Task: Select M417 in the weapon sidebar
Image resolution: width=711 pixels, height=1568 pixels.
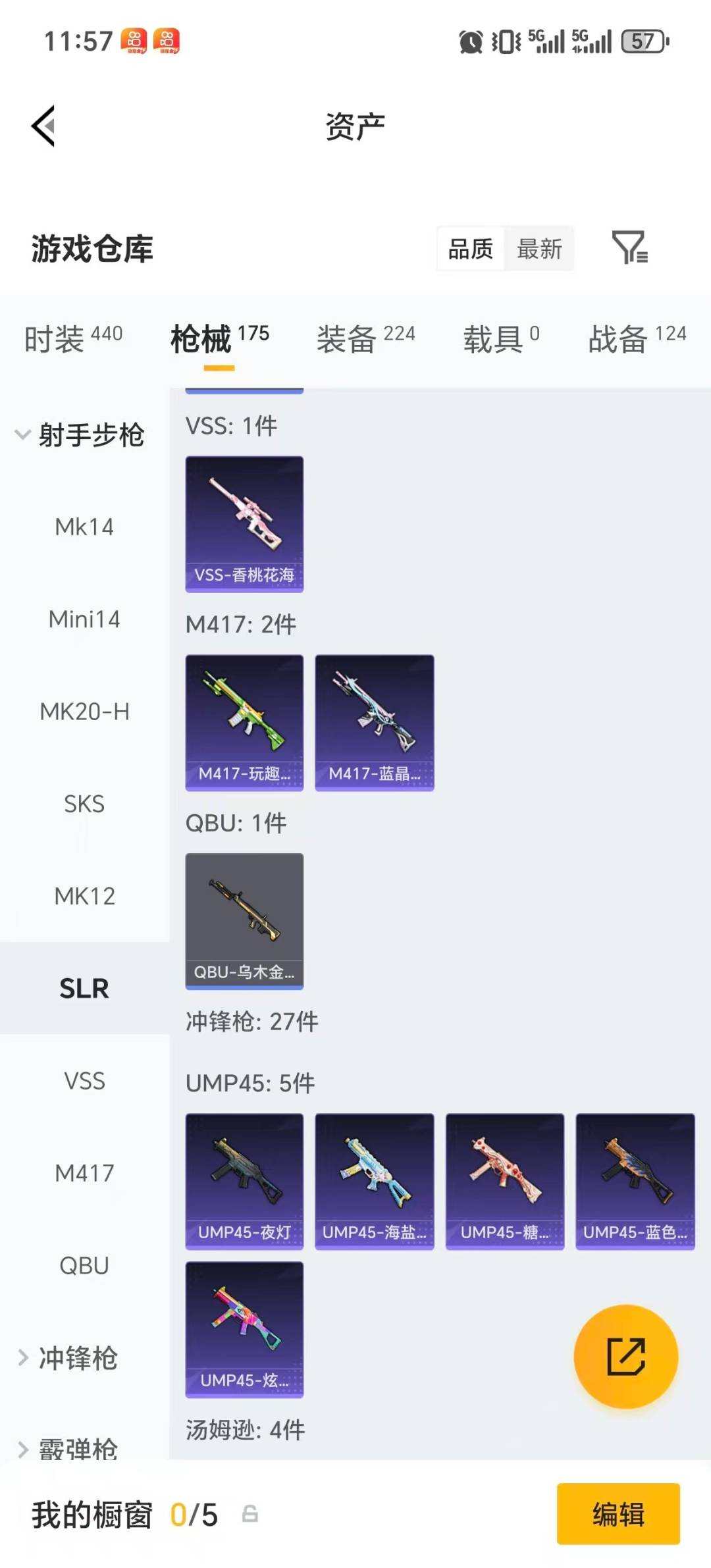Action: 84,1172
